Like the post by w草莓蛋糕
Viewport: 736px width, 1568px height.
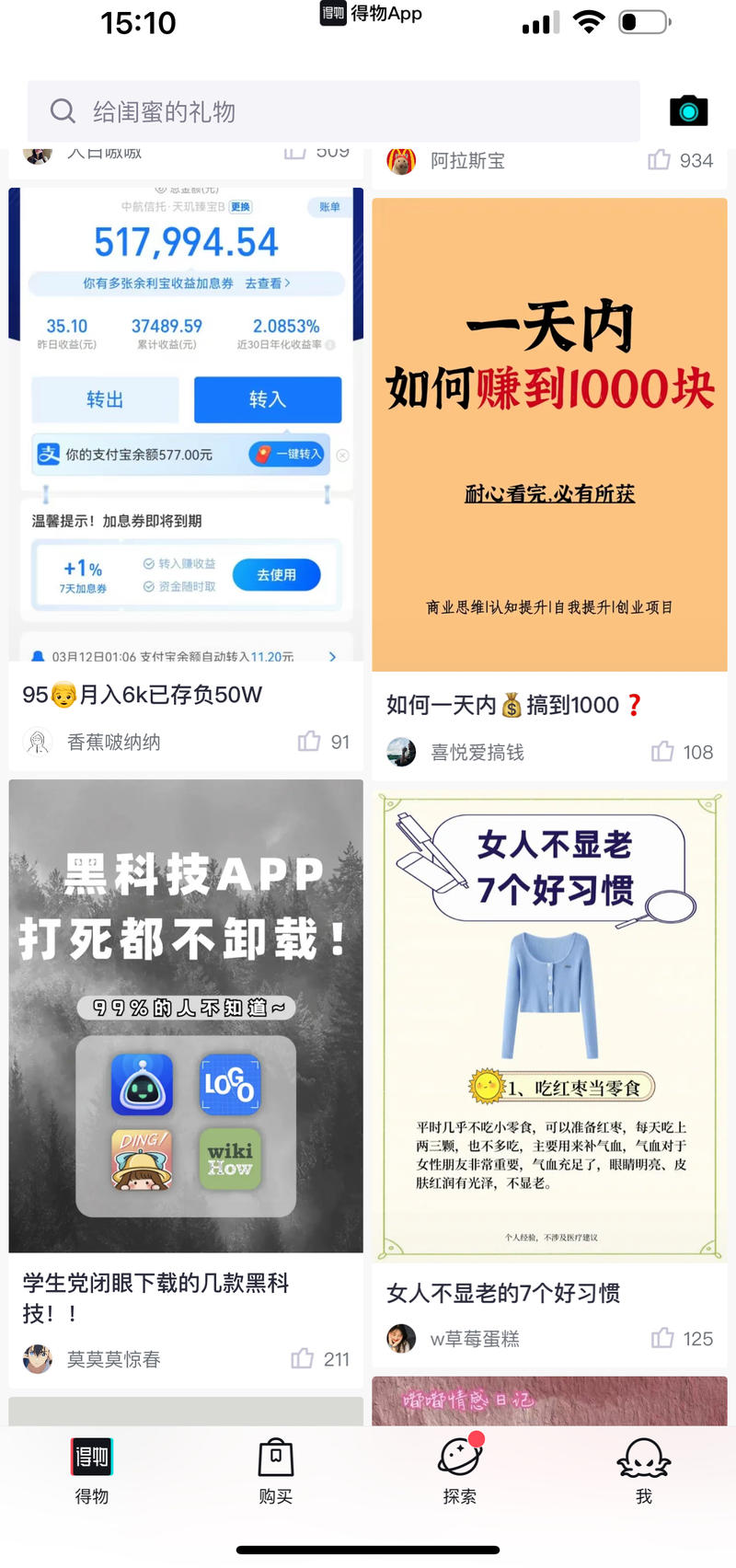(x=662, y=1338)
